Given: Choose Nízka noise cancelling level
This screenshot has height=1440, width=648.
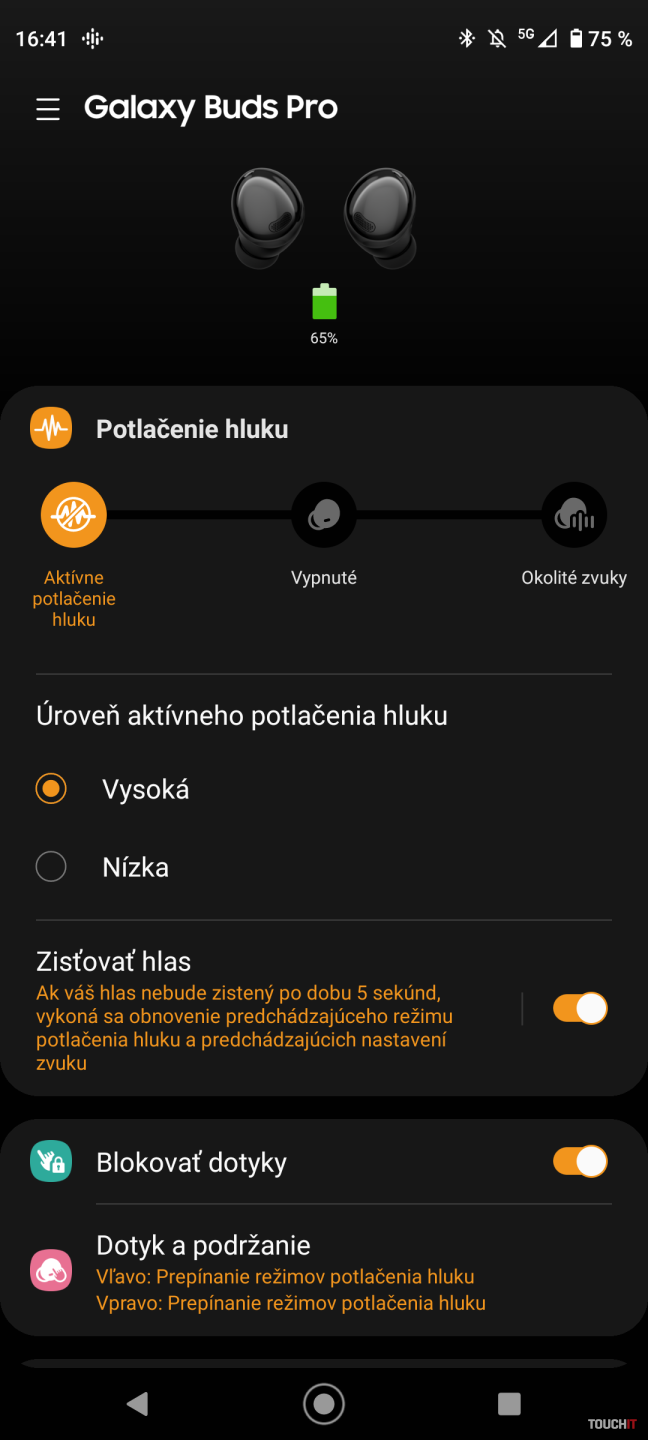Looking at the screenshot, I should tap(51, 867).
